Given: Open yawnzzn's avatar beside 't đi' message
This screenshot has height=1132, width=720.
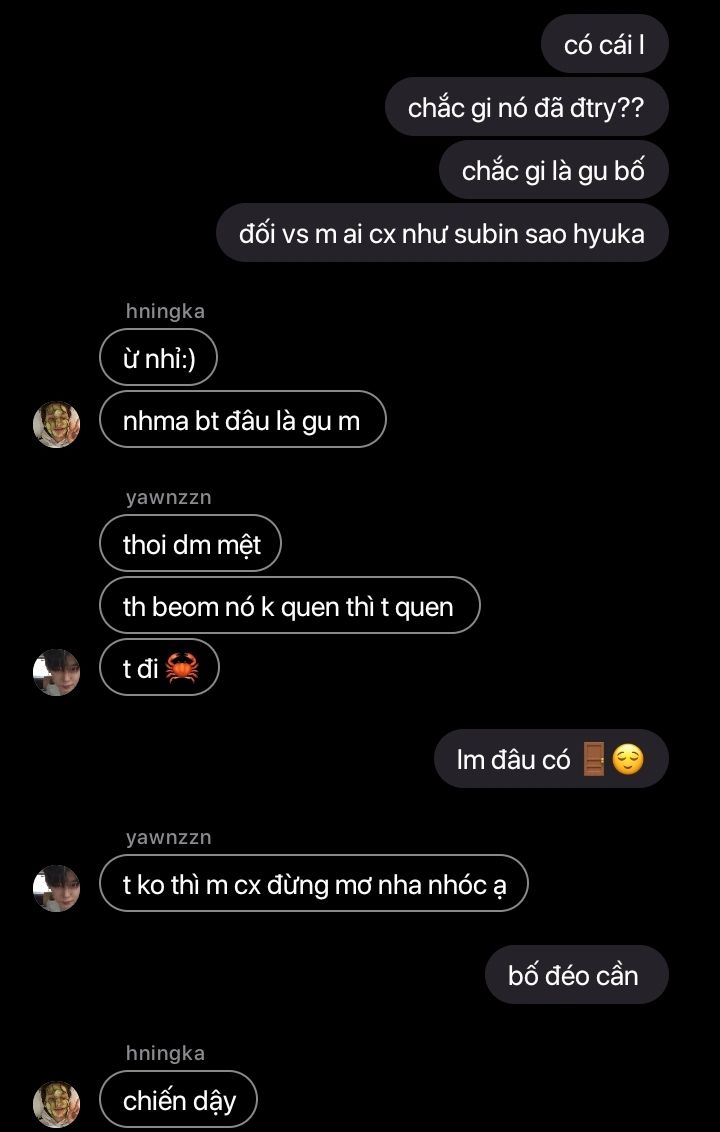Looking at the screenshot, I should point(57,672).
